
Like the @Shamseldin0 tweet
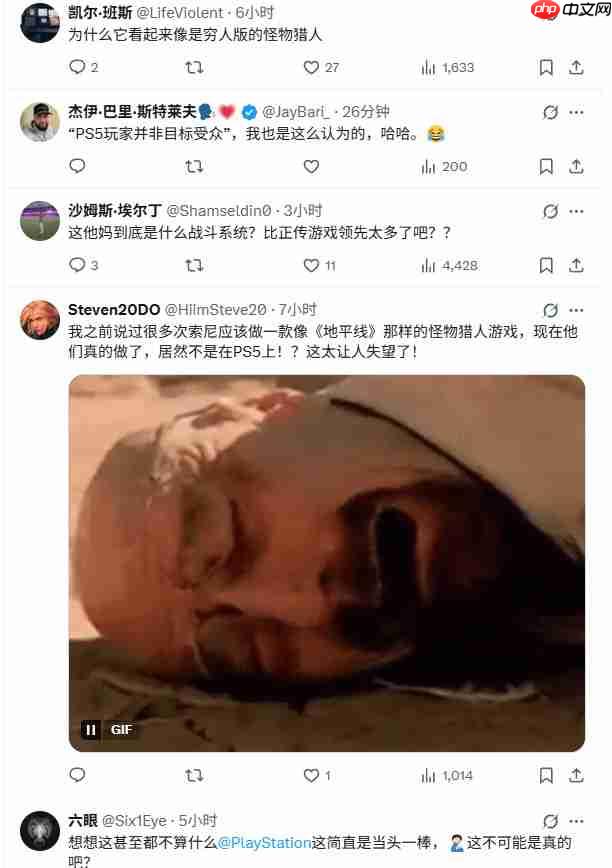point(311,265)
